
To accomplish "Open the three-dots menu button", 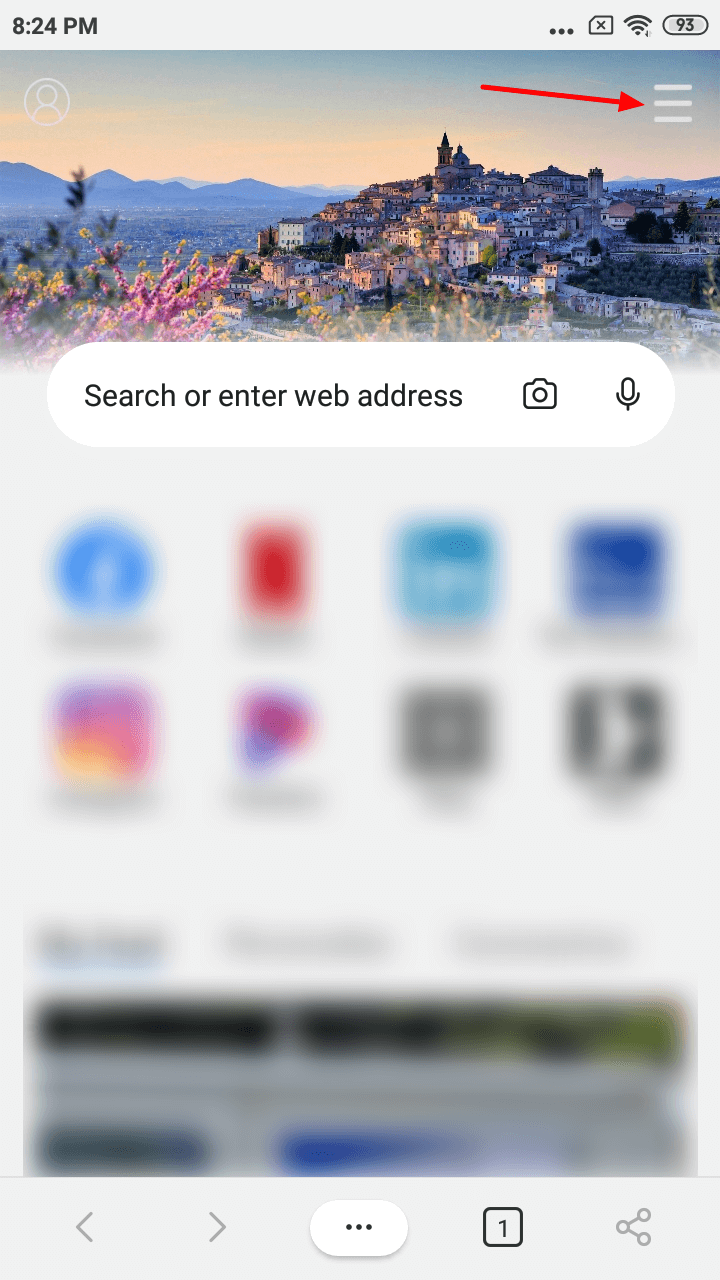I will click(x=359, y=1228).
